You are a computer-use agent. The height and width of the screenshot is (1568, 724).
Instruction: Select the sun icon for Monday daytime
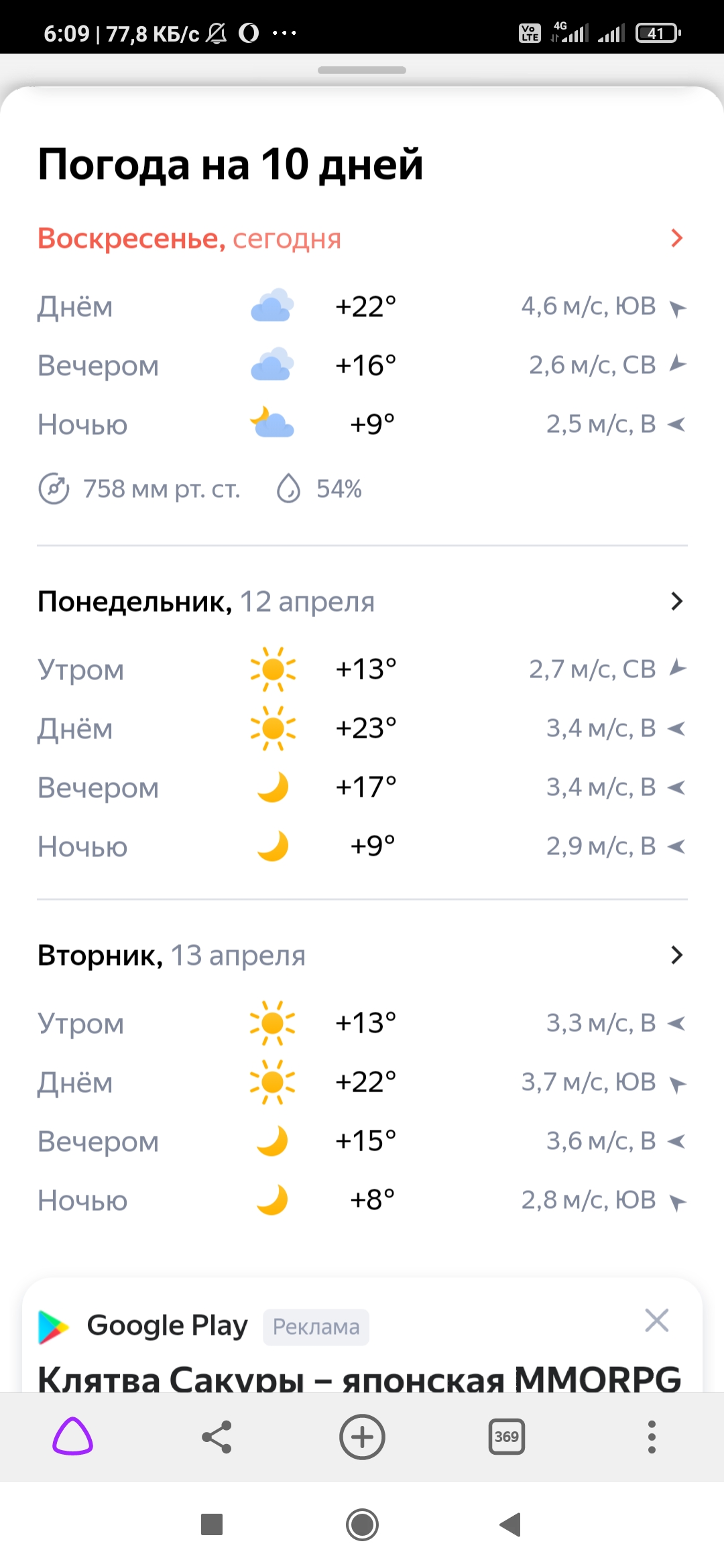coord(272,728)
